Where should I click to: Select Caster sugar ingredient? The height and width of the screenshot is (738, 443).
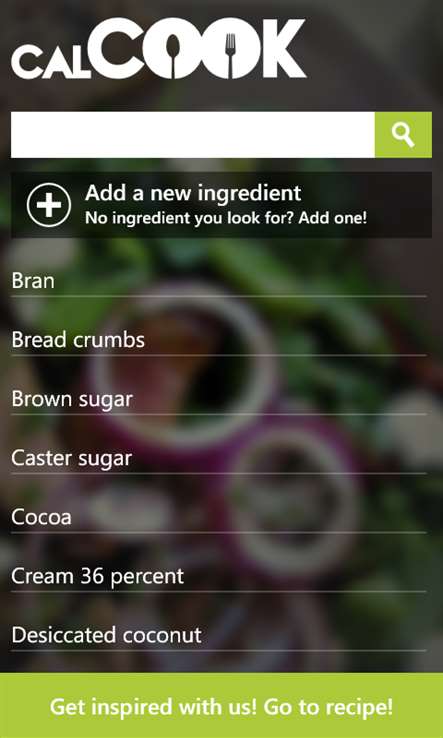click(x=219, y=458)
